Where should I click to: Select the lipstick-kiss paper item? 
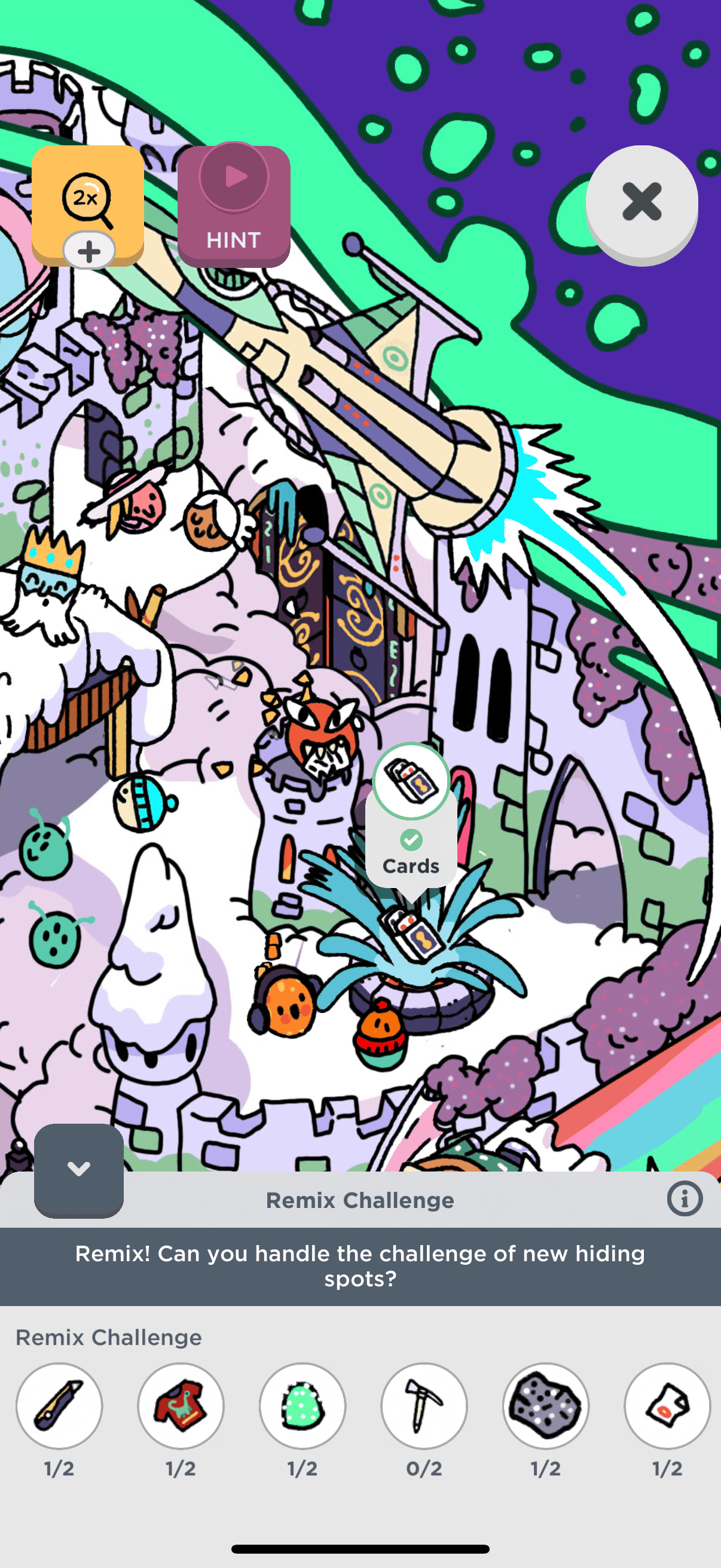[667, 1405]
